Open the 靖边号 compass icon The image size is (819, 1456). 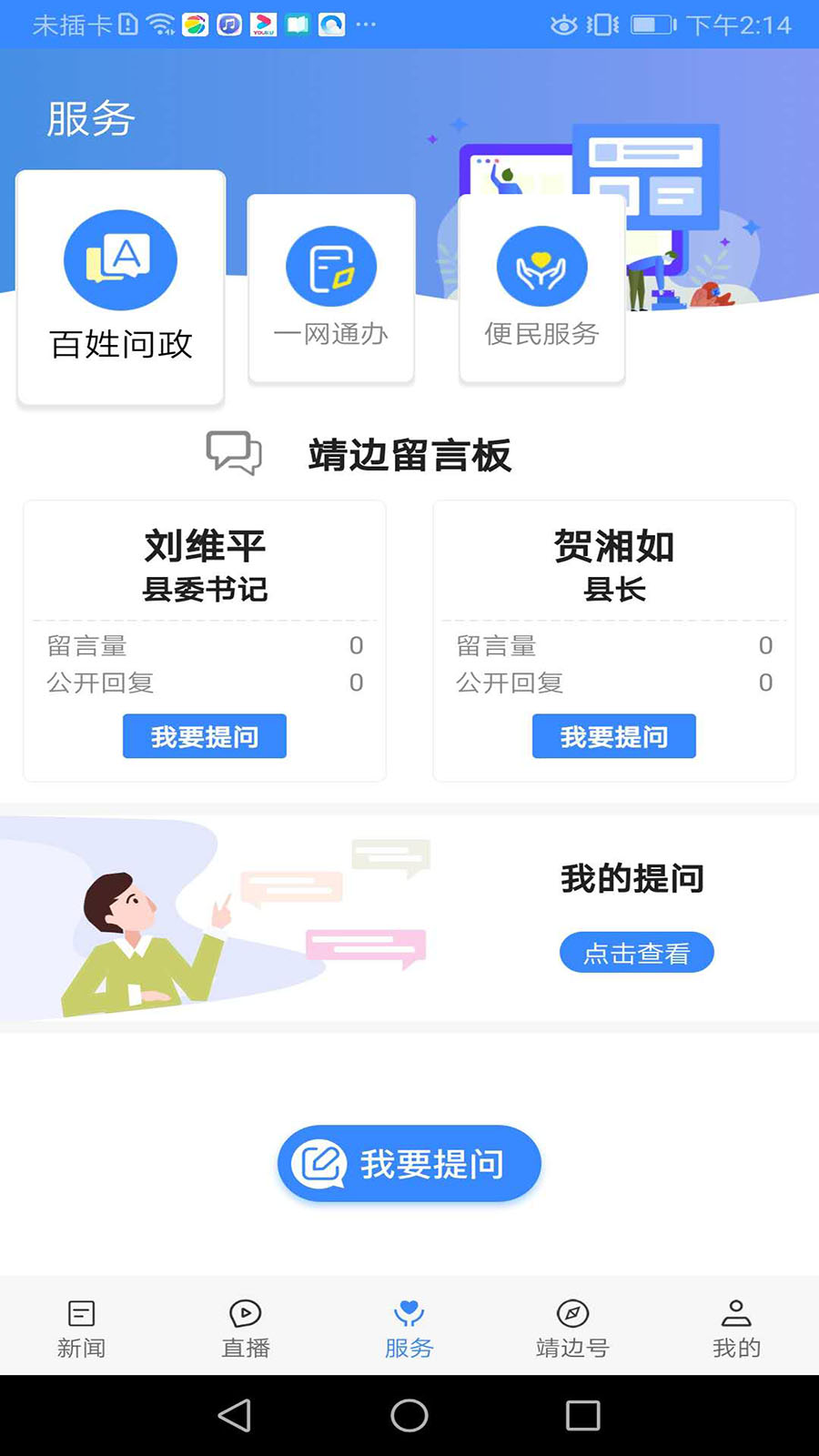pyautogui.click(x=572, y=1313)
